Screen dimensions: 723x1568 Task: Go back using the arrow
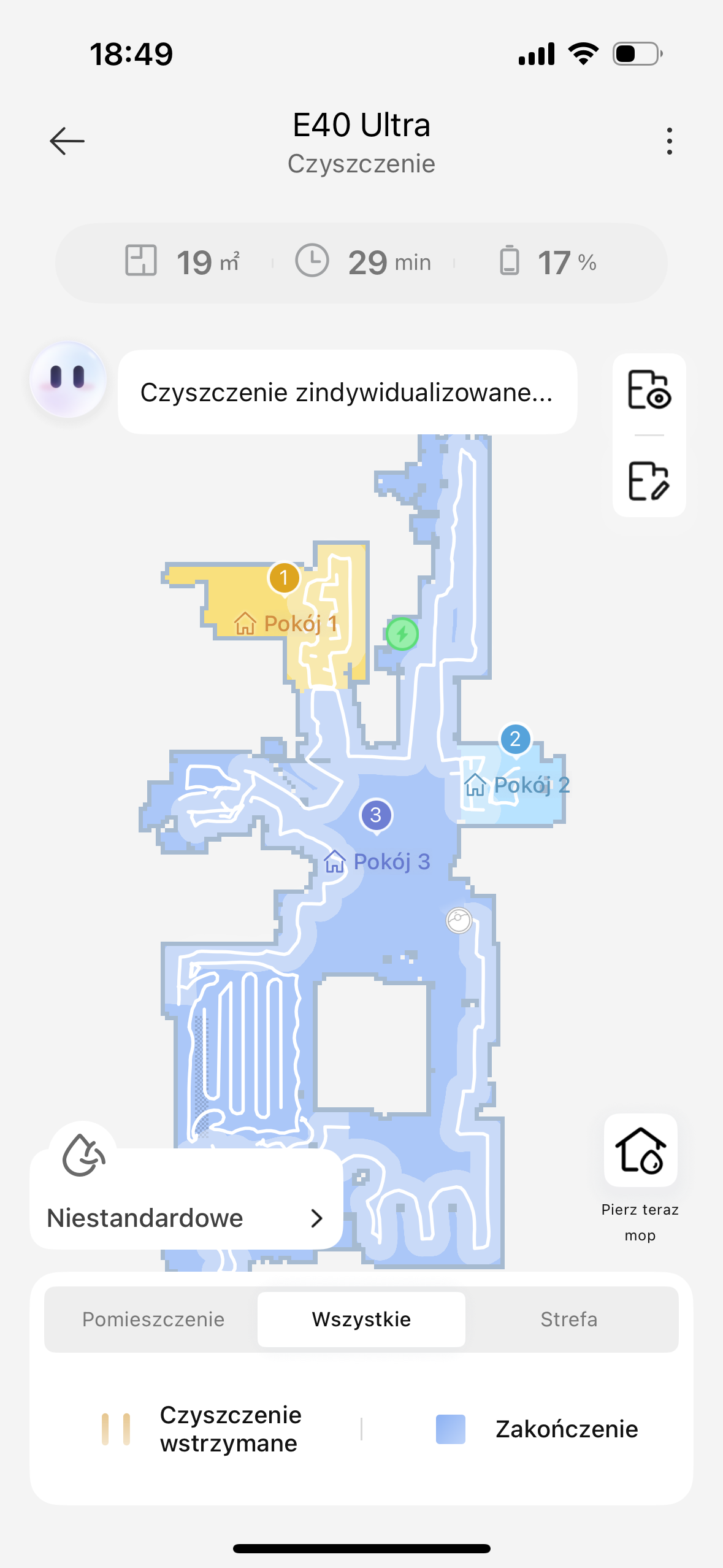pos(67,141)
